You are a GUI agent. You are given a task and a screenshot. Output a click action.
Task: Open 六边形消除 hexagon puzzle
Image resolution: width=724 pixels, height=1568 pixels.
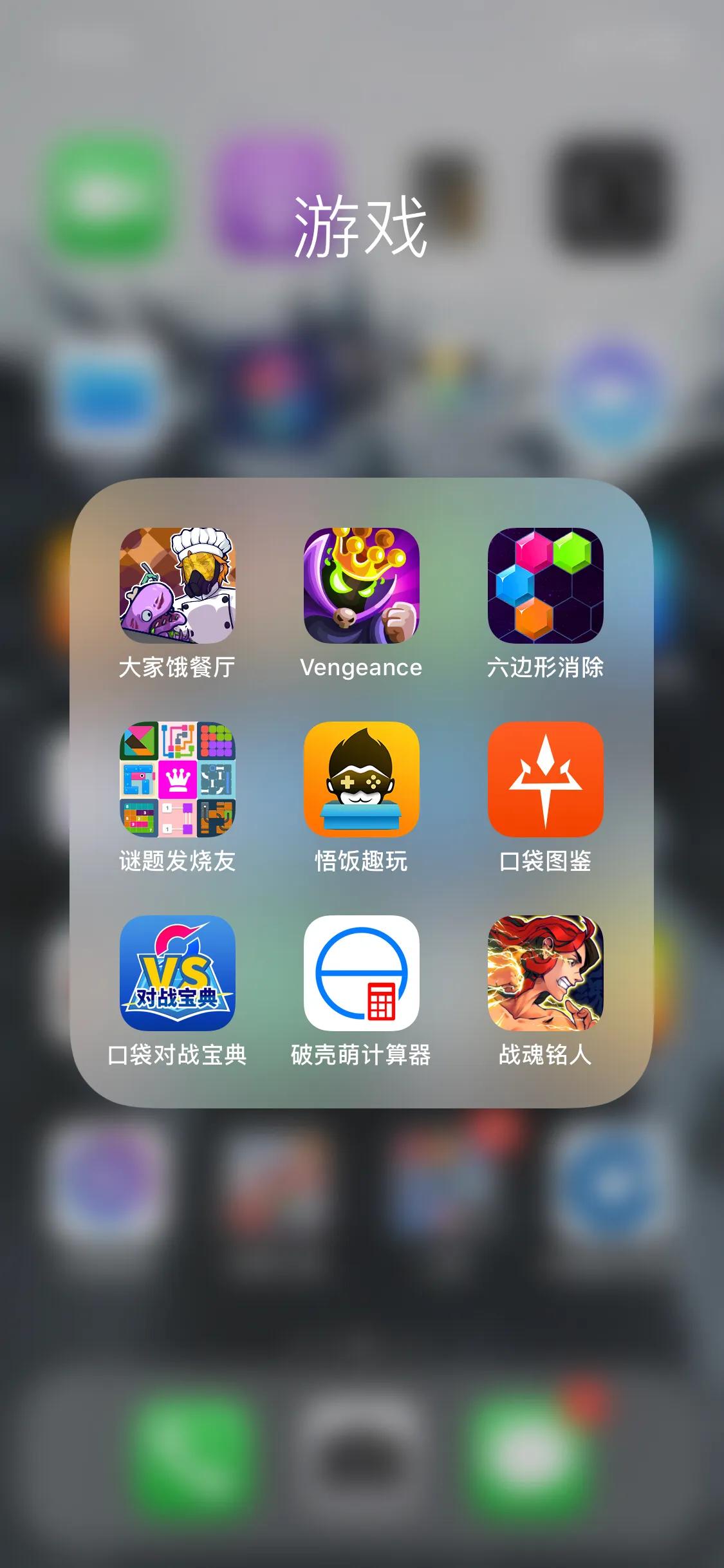[x=545, y=586]
